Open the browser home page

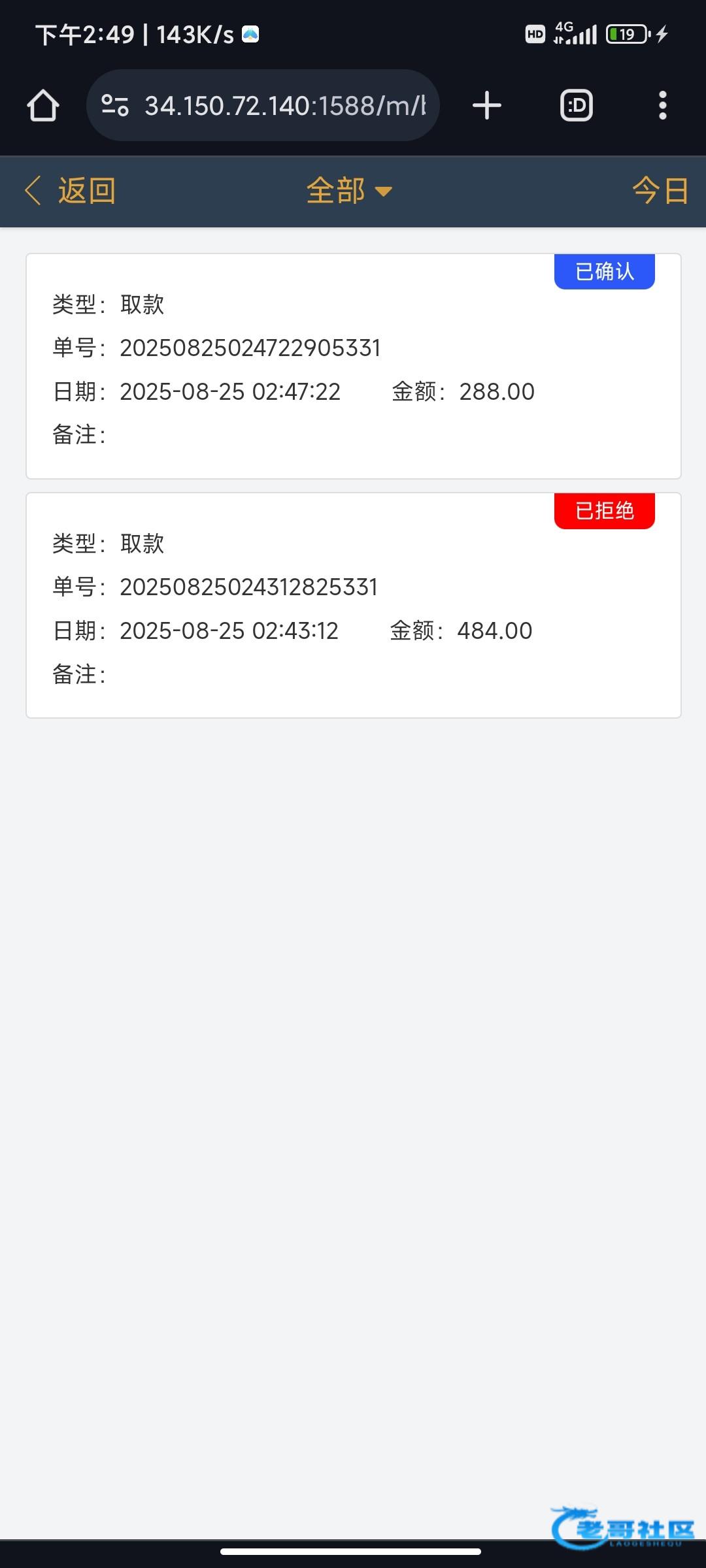click(43, 106)
